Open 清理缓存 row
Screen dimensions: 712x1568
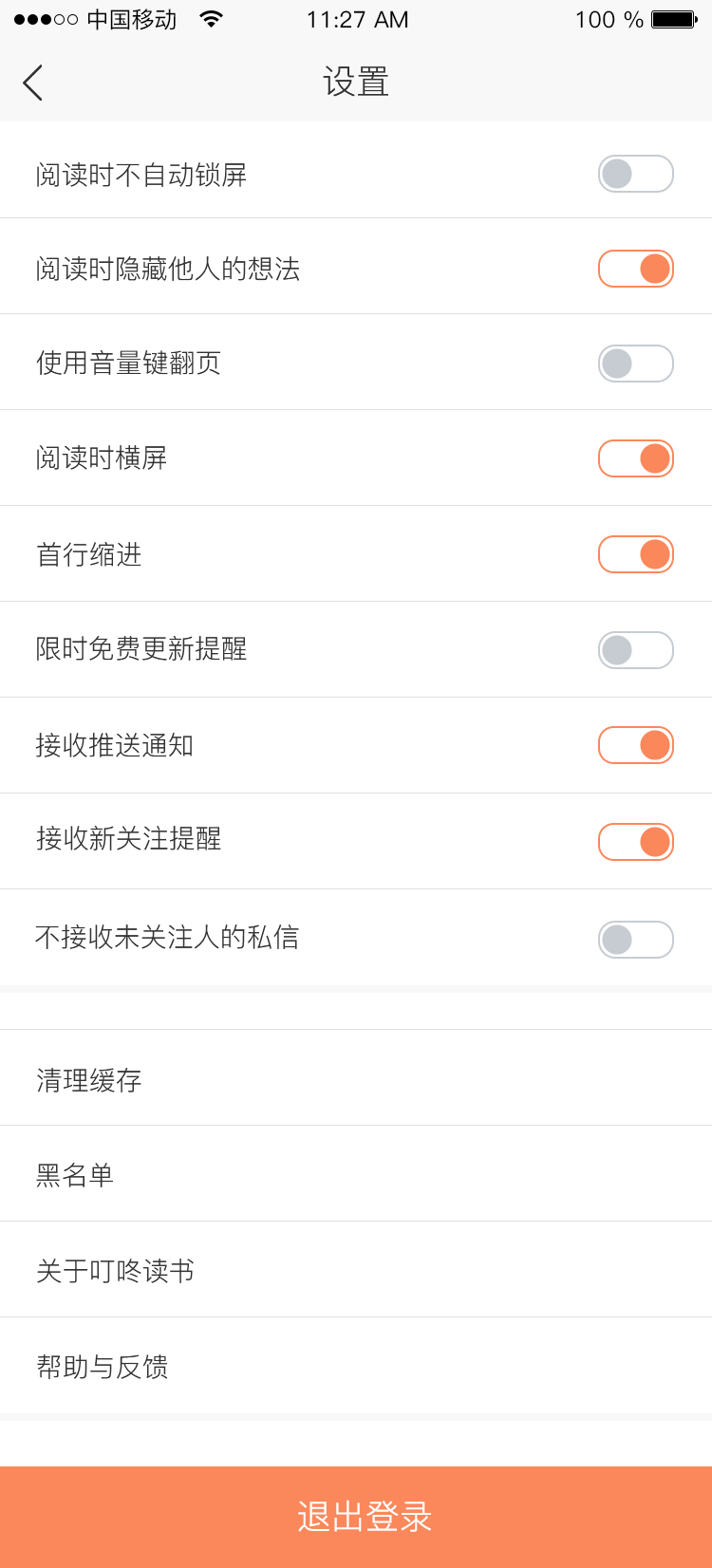(356, 1078)
